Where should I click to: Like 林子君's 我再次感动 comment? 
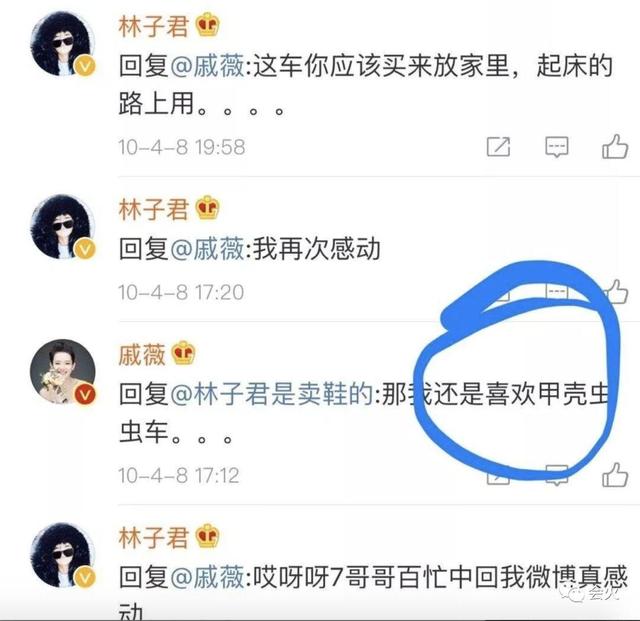pyautogui.click(x=614, y=291)
